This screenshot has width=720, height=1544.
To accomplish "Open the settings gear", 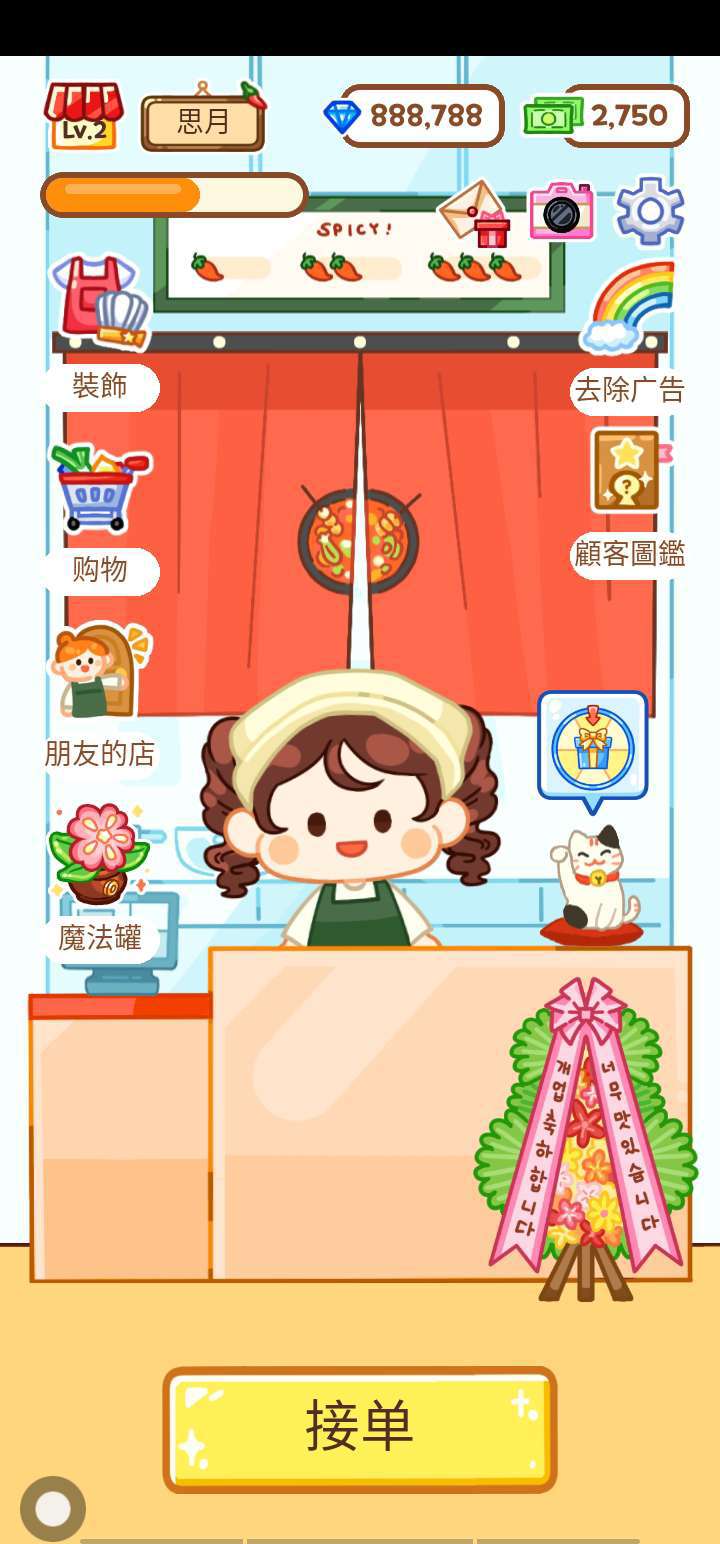I will tap(649, 211).
